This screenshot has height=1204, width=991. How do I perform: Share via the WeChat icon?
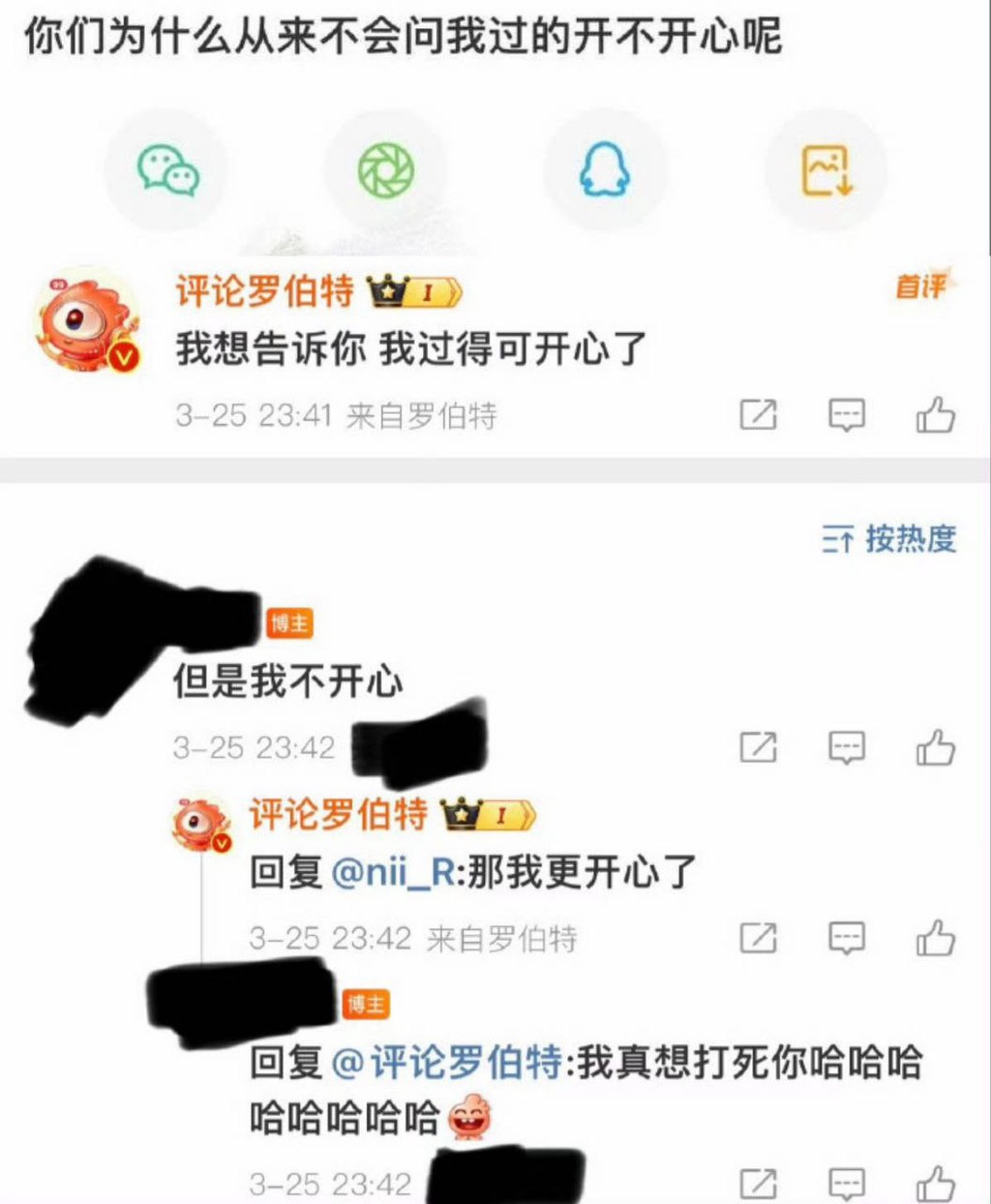point(167,170)
